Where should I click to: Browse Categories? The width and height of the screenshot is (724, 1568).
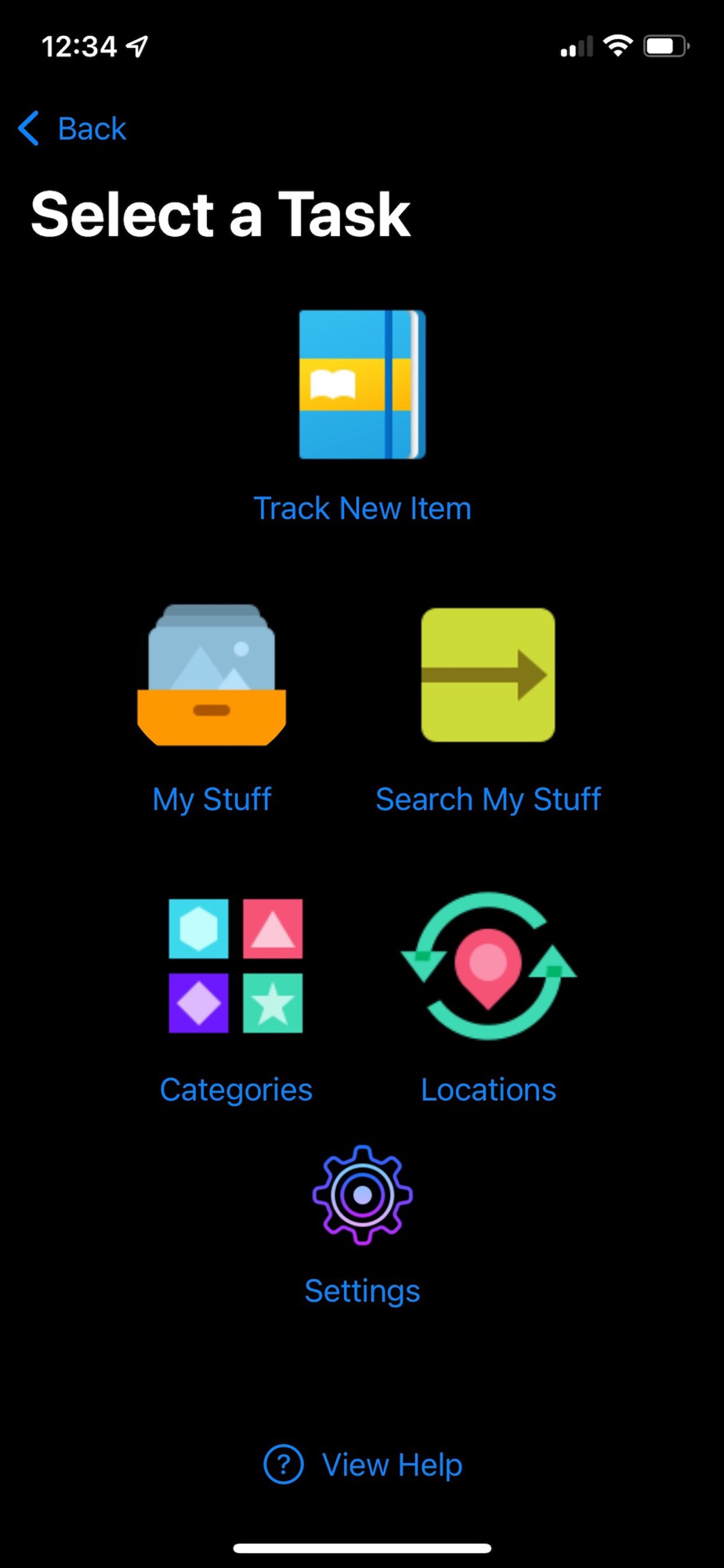pyautogui.click(x=235, y=966)
